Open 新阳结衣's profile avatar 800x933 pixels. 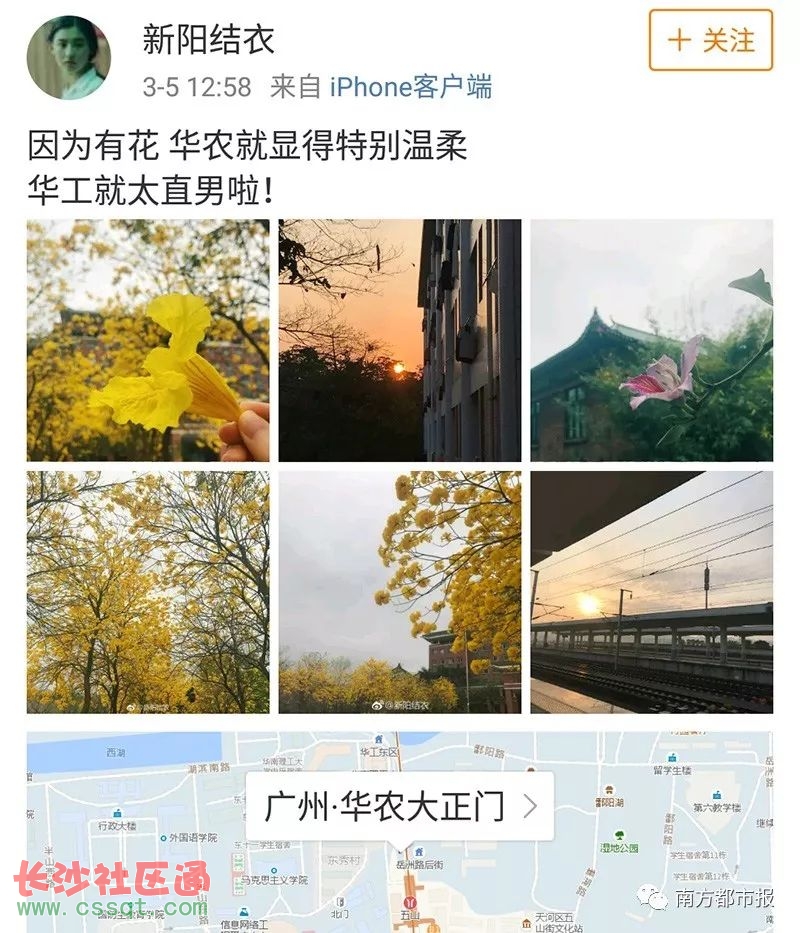click(x=68, y=57)
